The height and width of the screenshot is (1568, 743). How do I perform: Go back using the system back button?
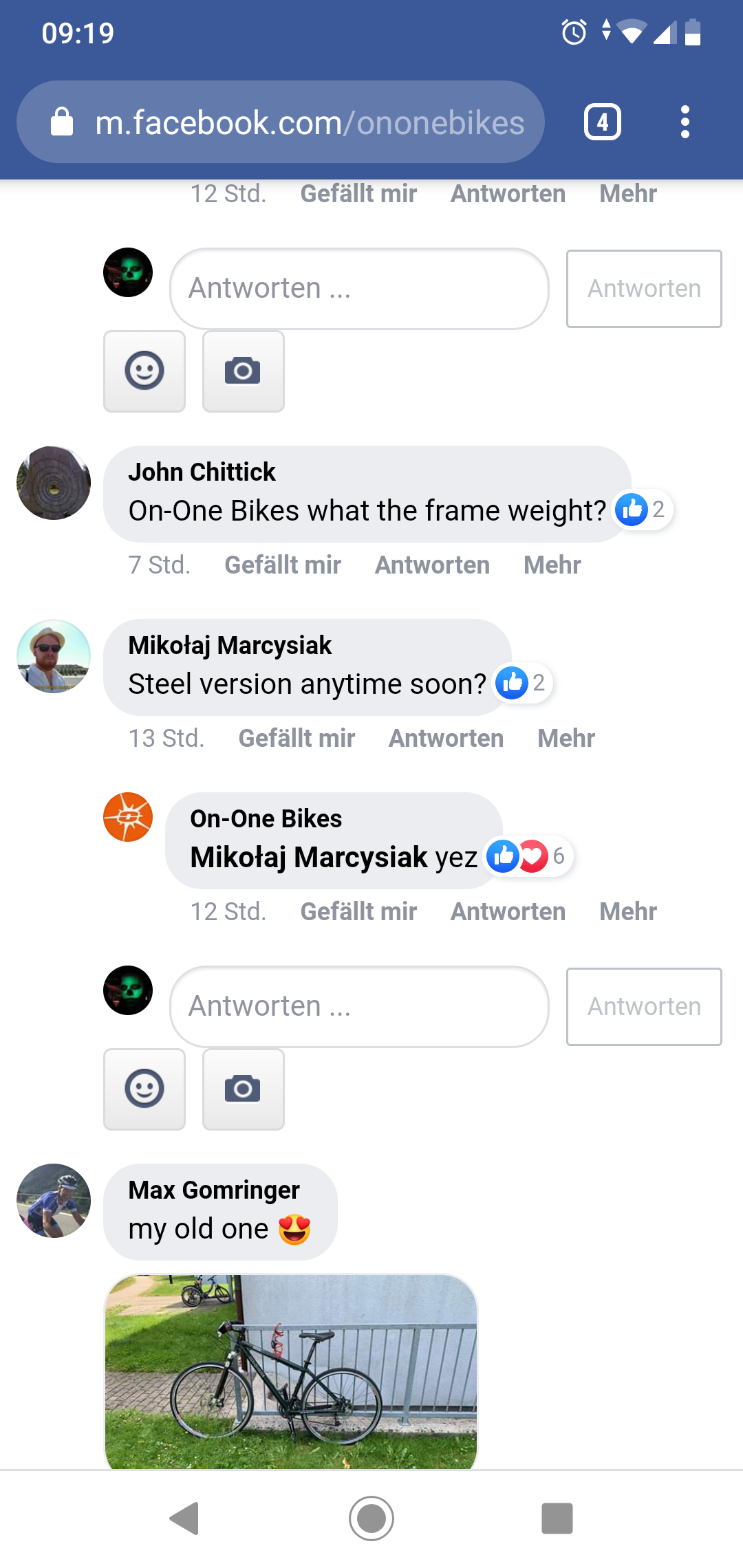pos(184,1518)
